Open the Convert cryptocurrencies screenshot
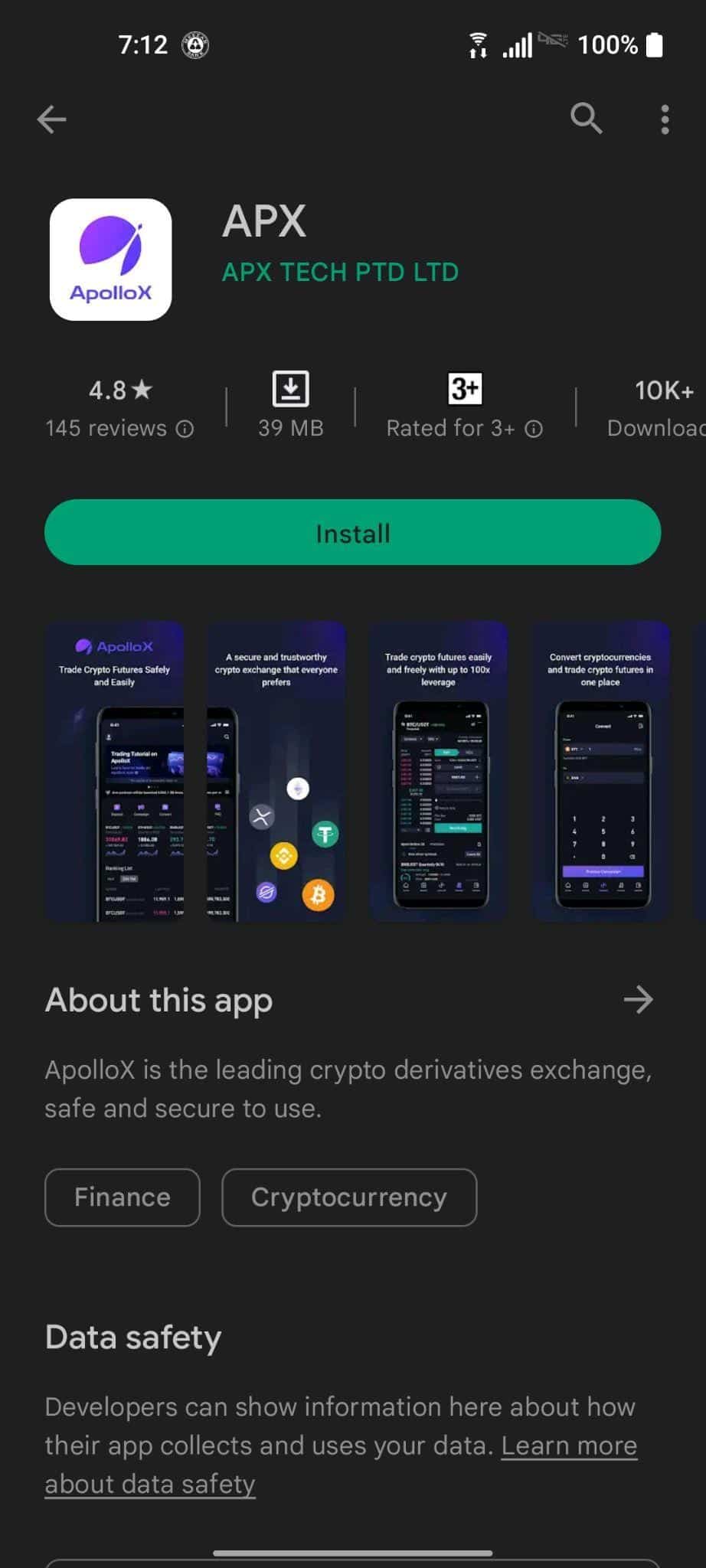The width and height of the screenshot is (706, 1568). coord(600,771)
